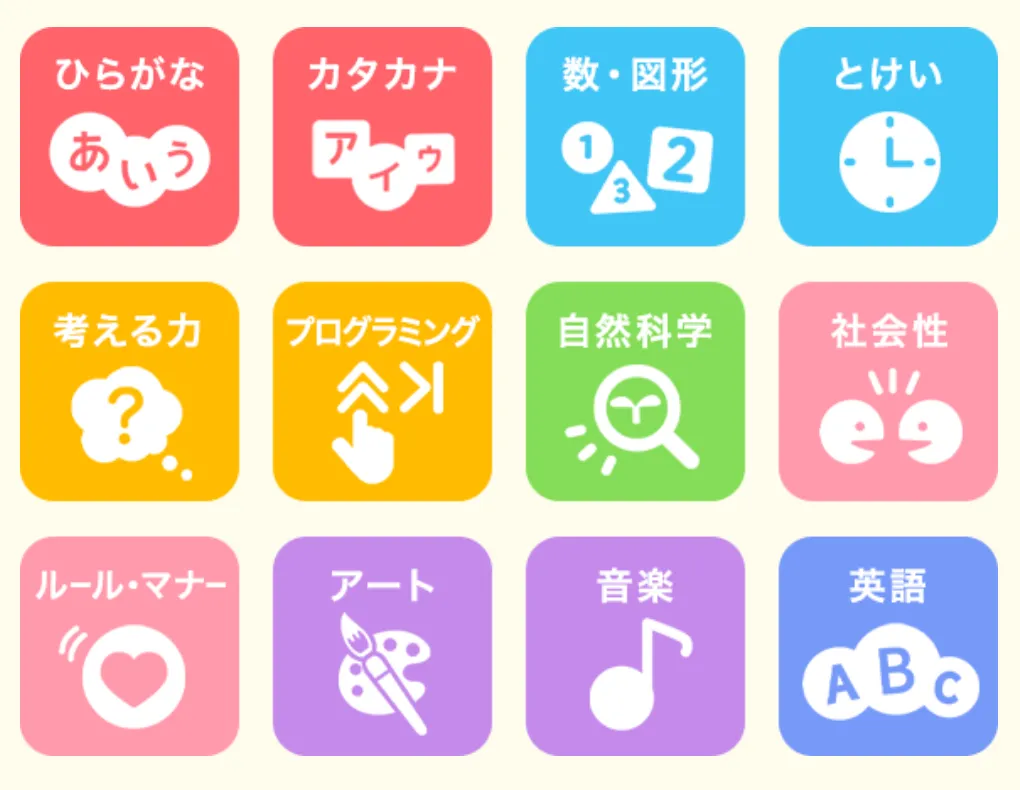Choose the プログラミング tile
The height and width of the screenshot is (790, 1020).
pyautogui.click(x=382, y=391)
